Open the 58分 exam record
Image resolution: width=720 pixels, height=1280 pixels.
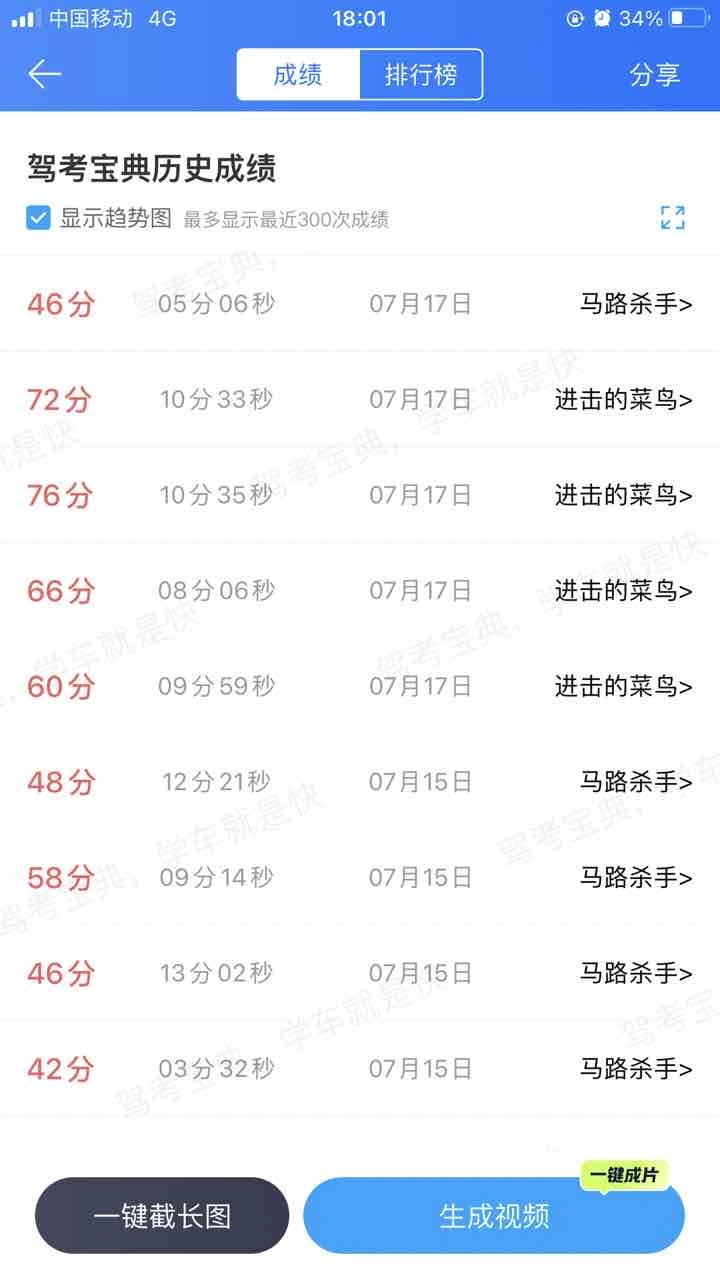(x=360, y=877)
